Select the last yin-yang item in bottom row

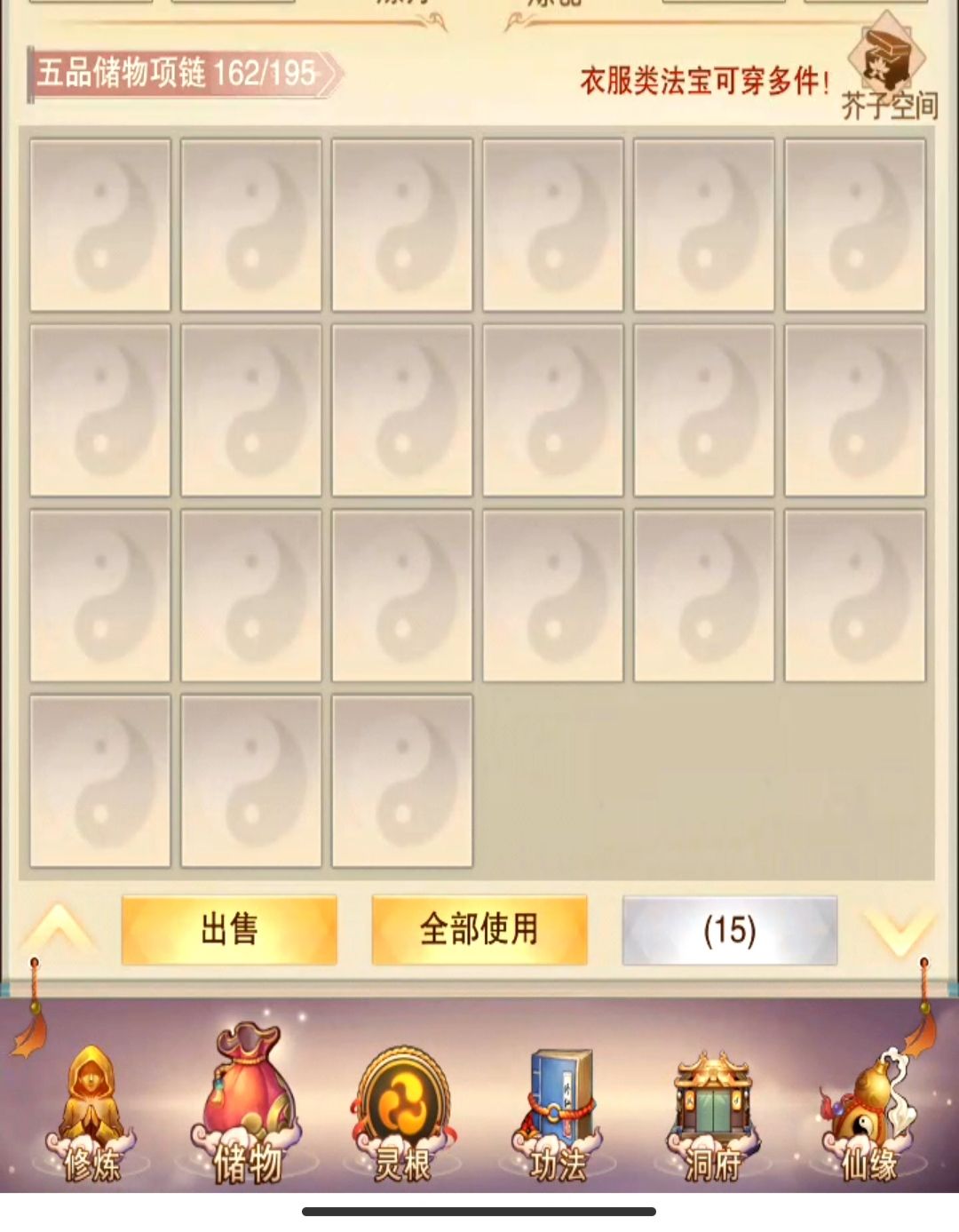pos(400,780)
